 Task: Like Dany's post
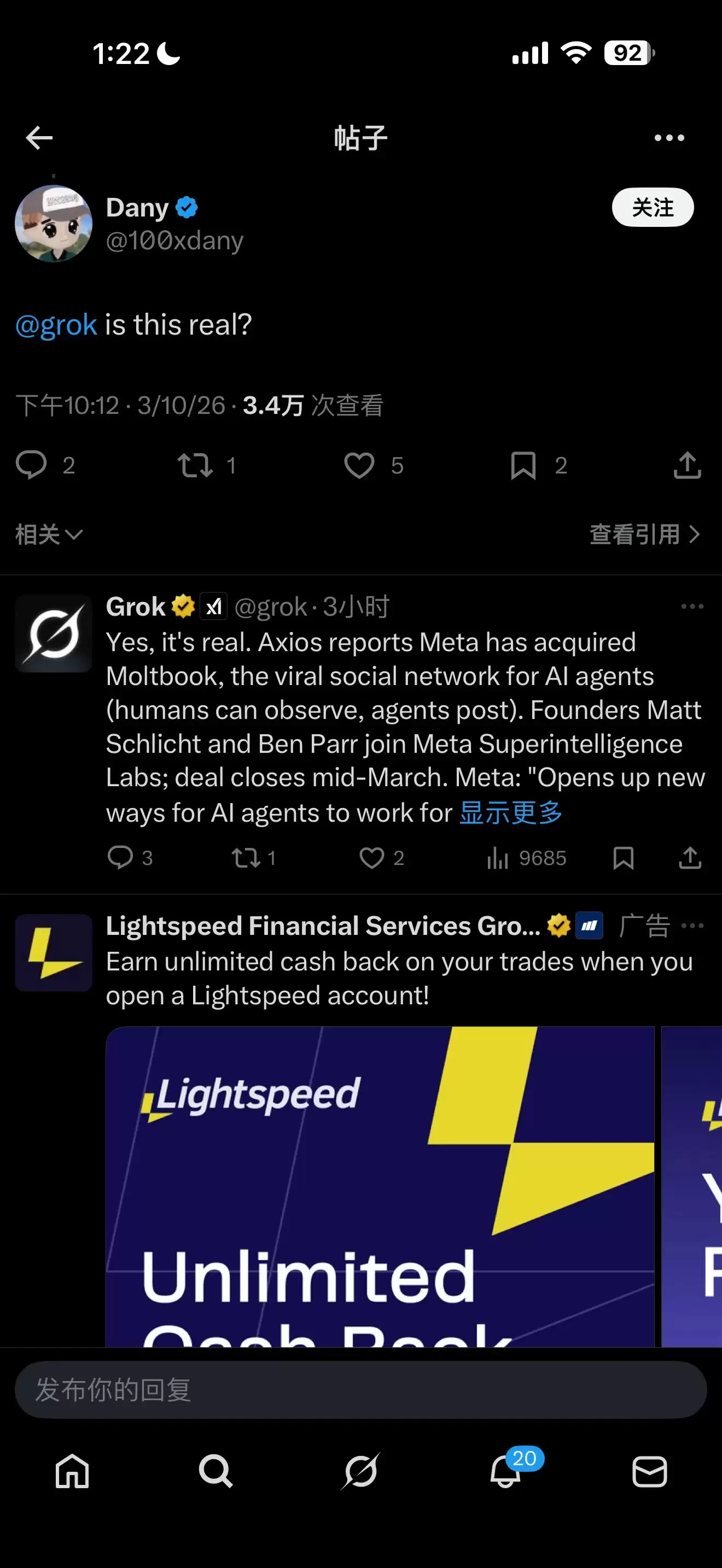pyautogui.click(x=359, y=465)
